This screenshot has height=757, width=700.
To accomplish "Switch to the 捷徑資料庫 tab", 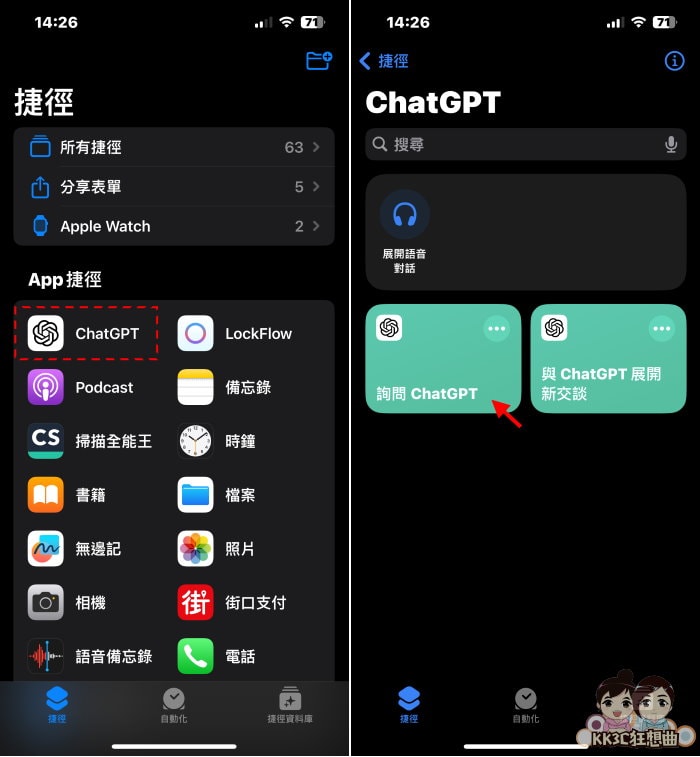I will point(290,706).
